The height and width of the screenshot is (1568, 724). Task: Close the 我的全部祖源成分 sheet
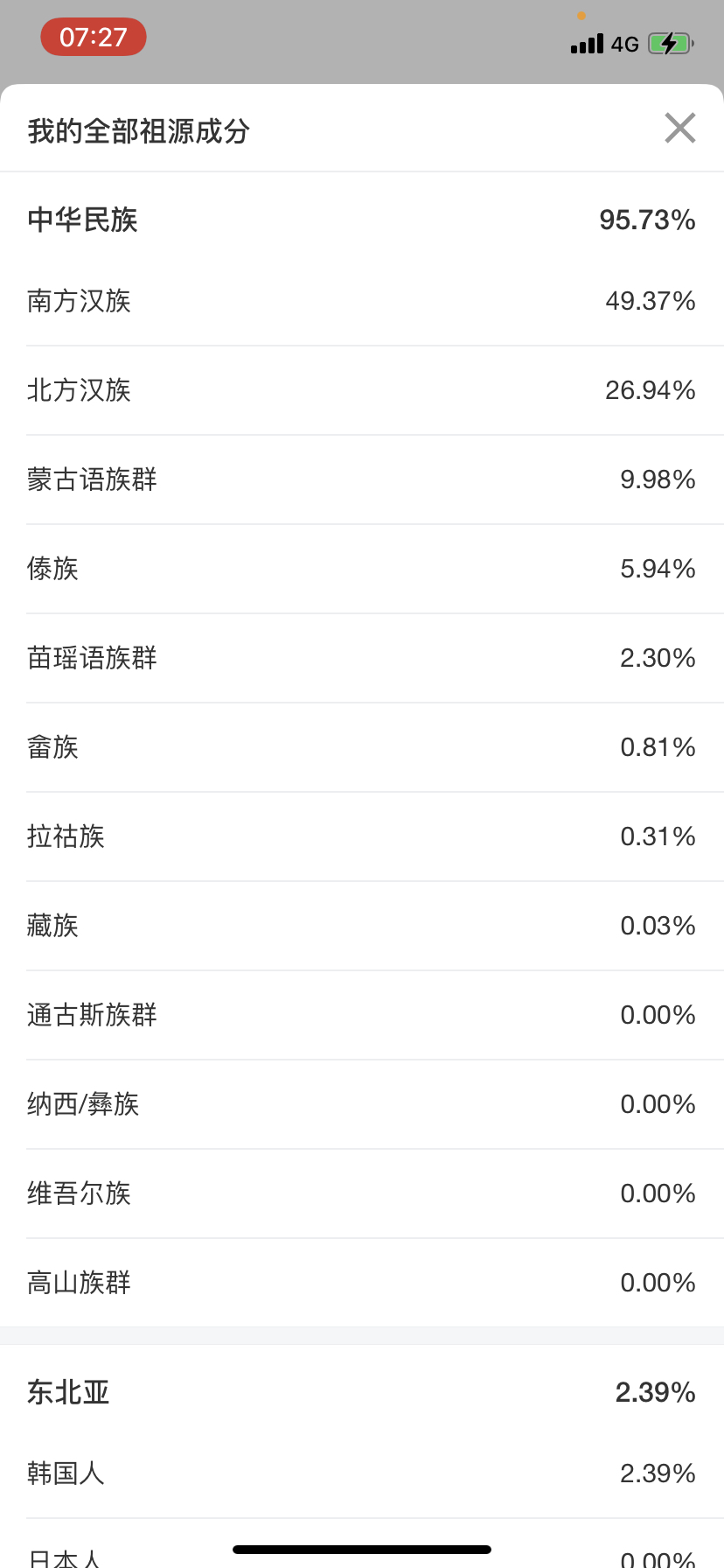click(679, 128)
